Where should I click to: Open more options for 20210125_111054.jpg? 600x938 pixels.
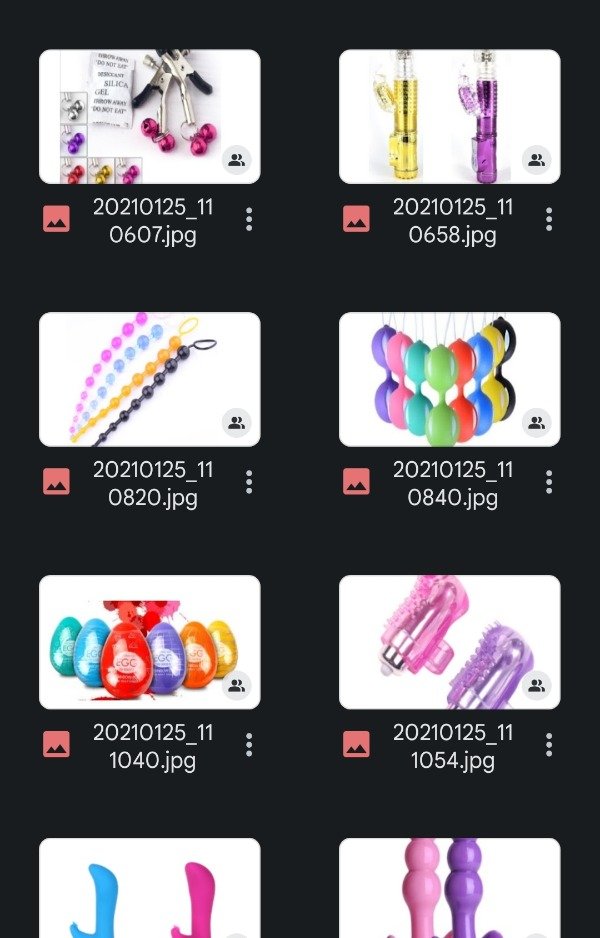coord(549,745)
